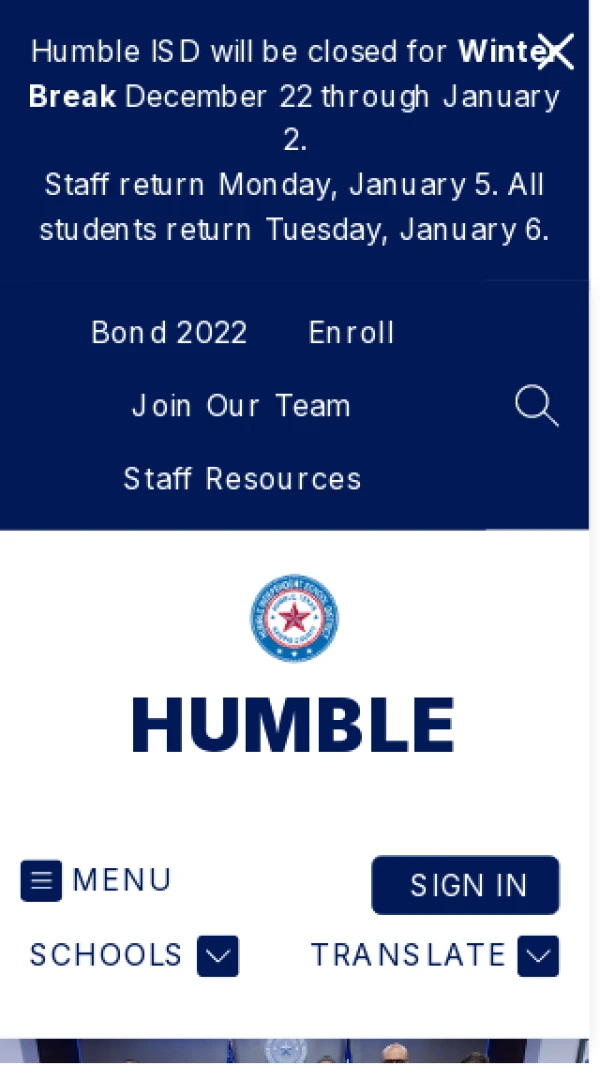Dismiss the Winter Break announcement banner
This screenshot has width=600, height=1065.
point(555,51)
